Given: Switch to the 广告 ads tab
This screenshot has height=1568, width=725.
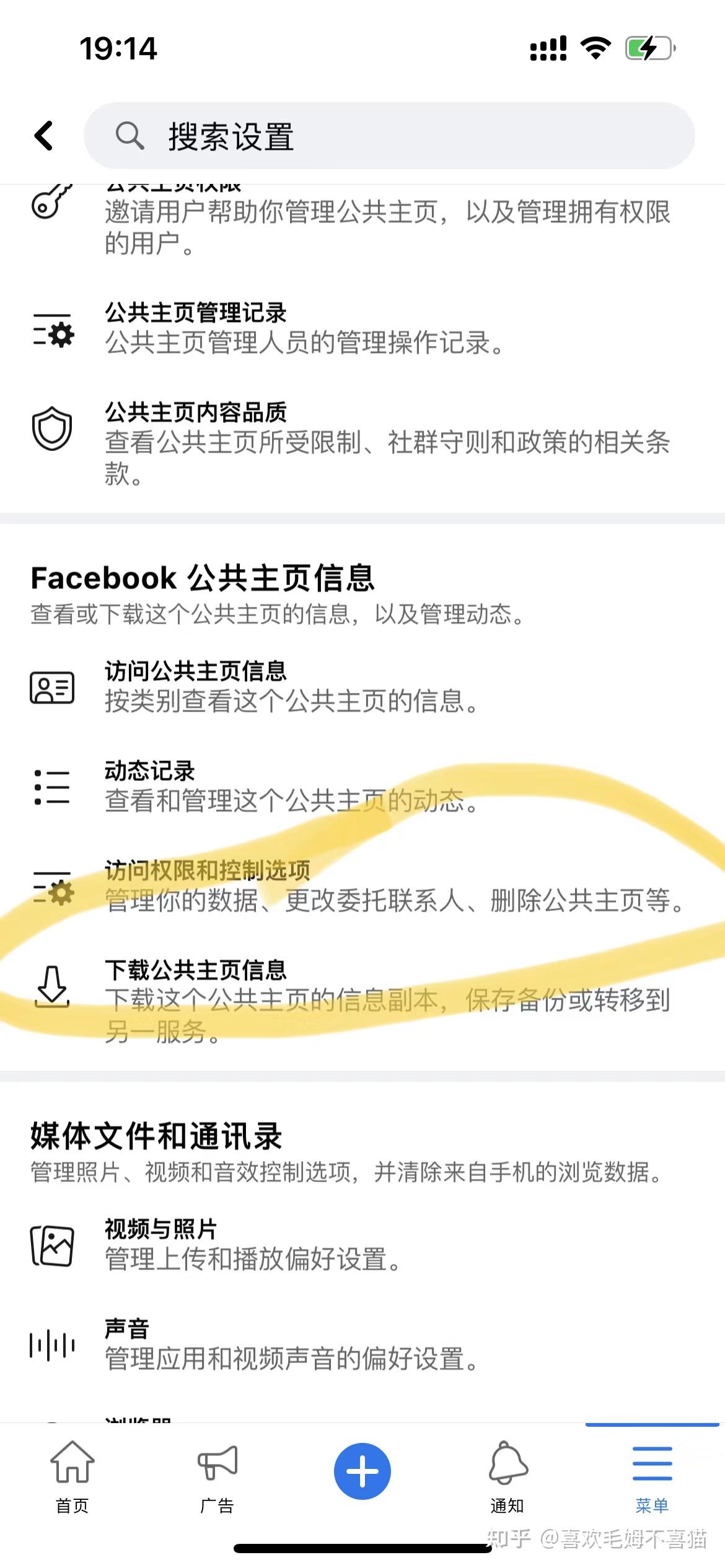Looking at the screenshot, I should point(217,1477).
